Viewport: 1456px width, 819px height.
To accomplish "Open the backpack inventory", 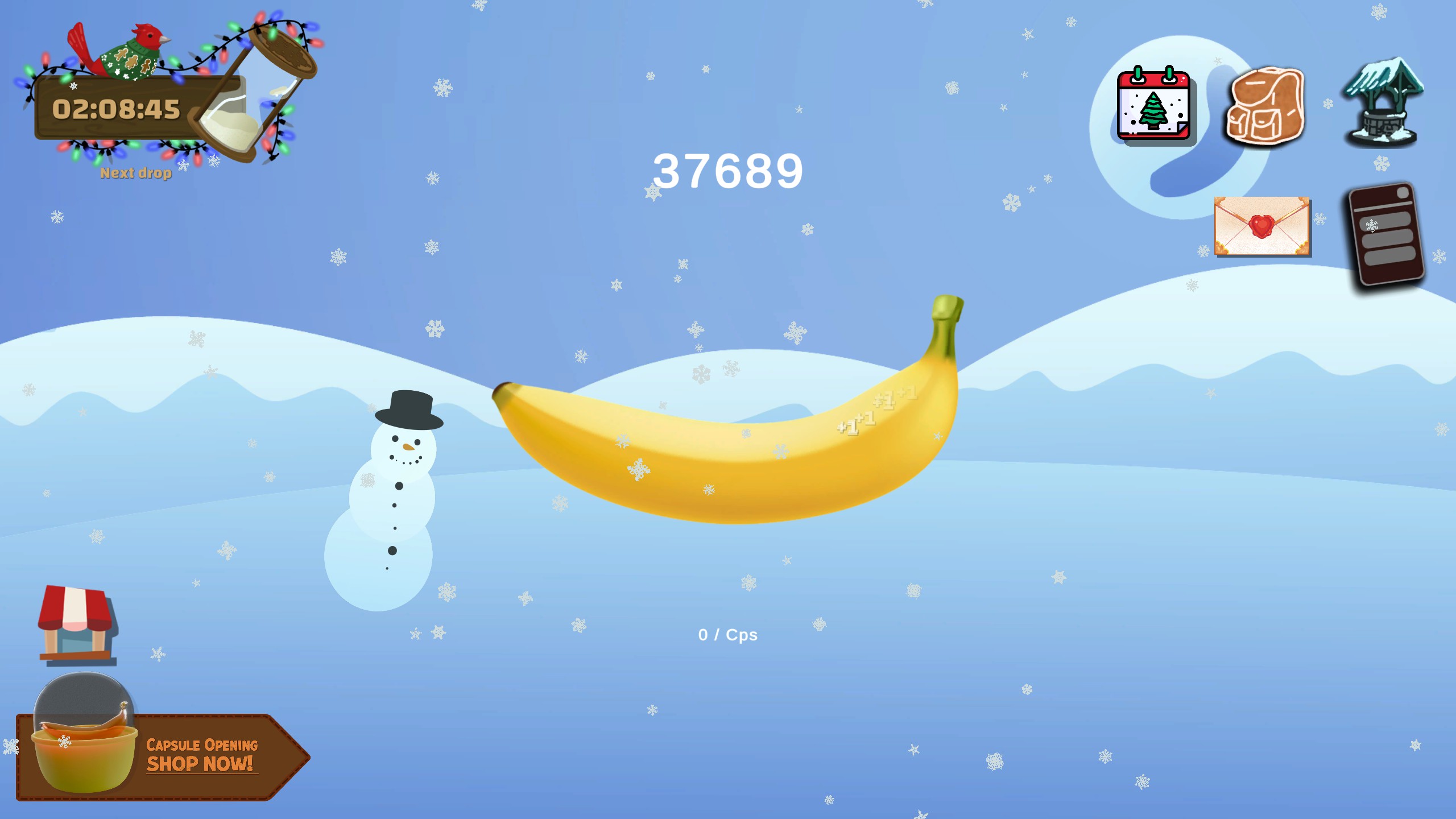I will [x=1265, y=106].
